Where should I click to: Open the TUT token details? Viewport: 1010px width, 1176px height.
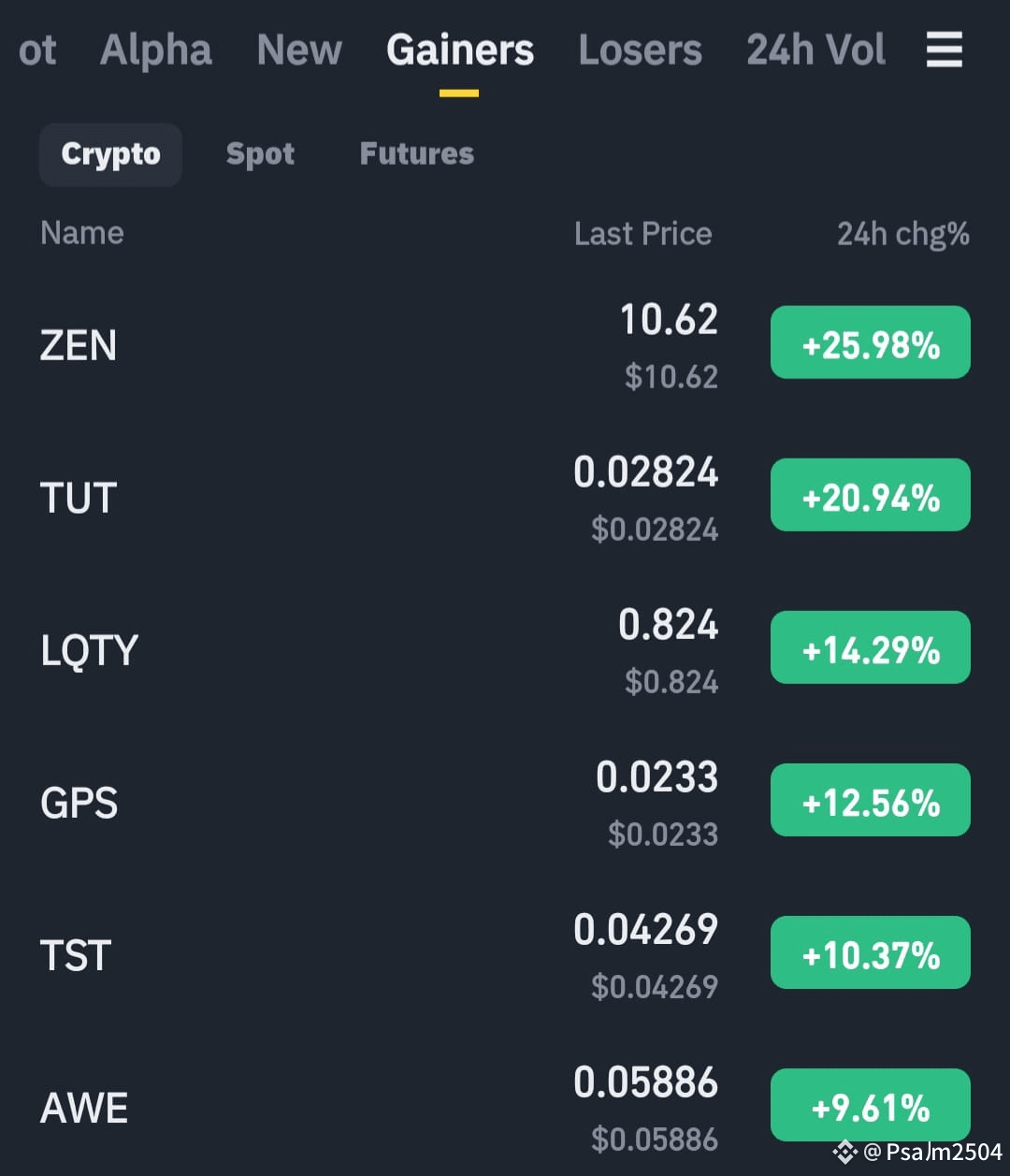pyautogui.click(x=78, y=497)
